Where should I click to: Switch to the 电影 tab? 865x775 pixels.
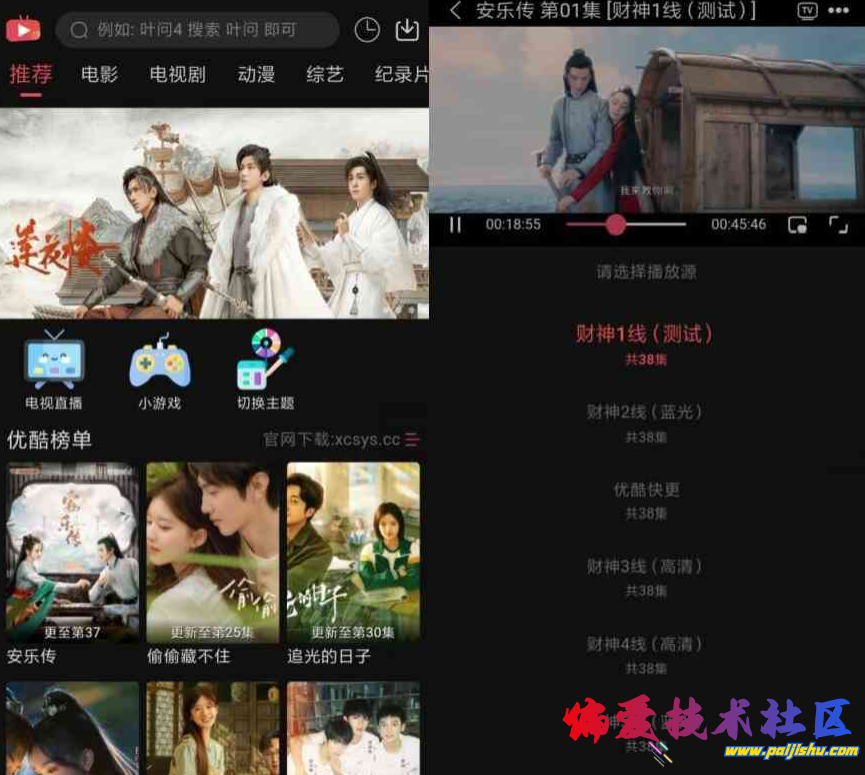pyautogui.click(x=99, y=74)
